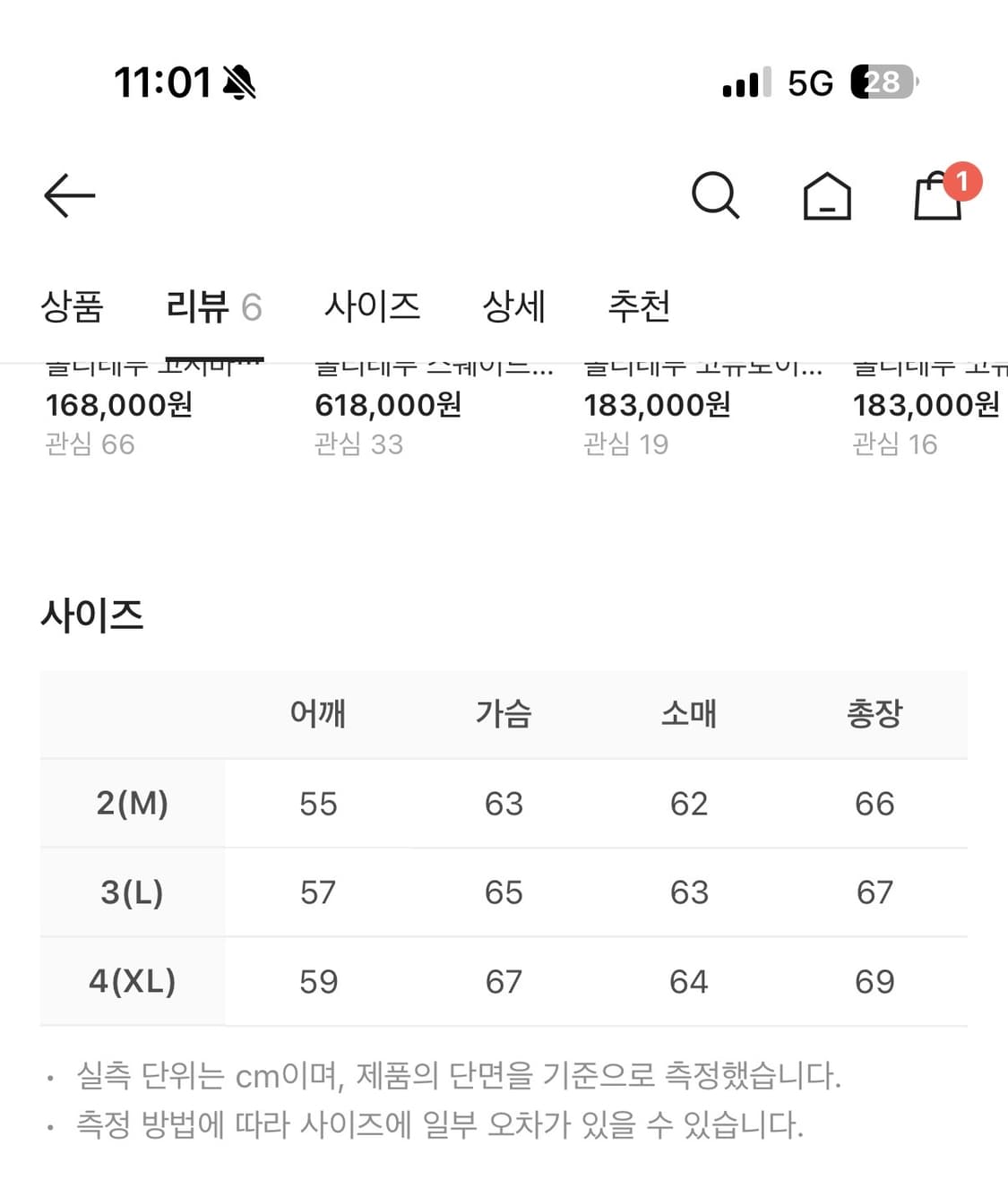Switch to the 상품 tab

pos(73,306)
